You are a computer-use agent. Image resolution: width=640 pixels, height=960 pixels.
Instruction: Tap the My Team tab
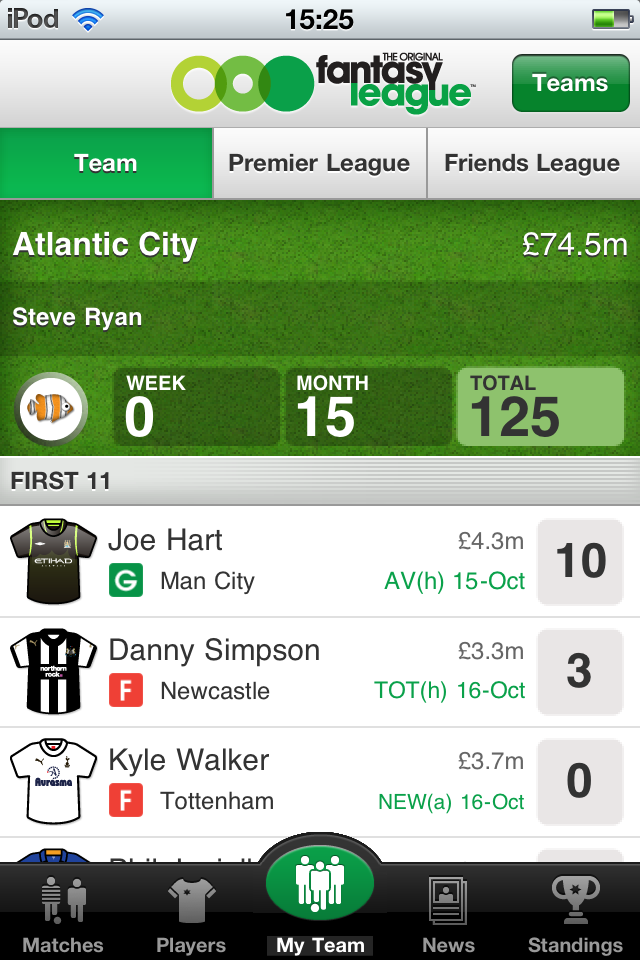(x=320, y=900)
